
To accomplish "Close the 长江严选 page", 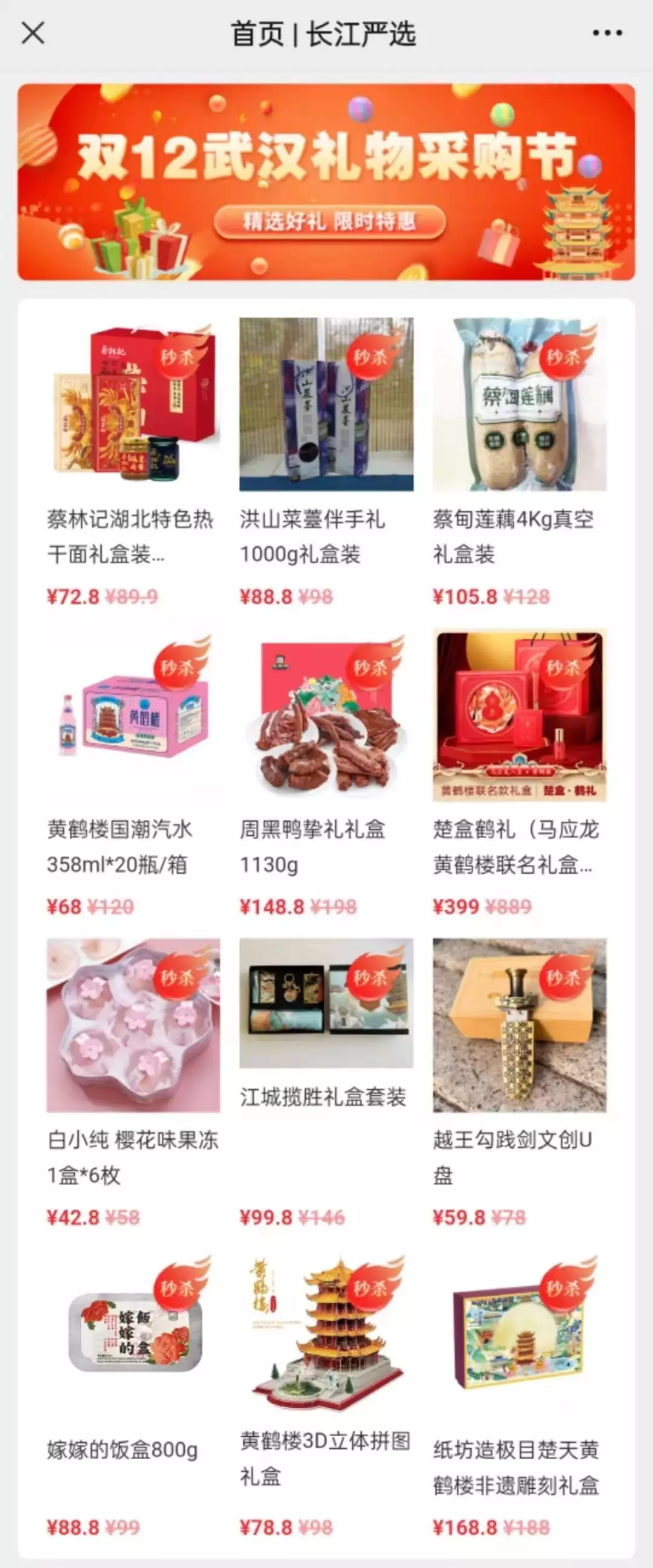I will [33, 33].
